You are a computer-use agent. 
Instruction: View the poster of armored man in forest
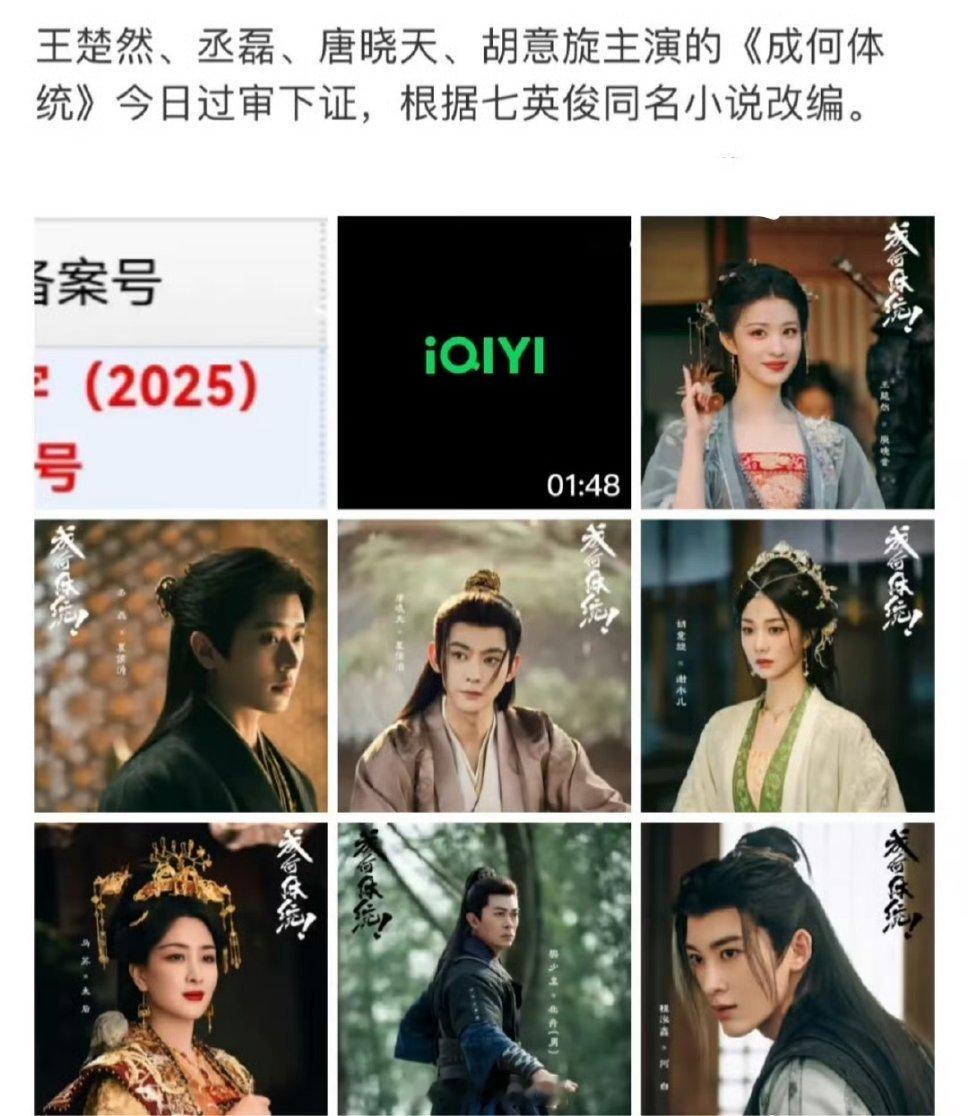tap(484, 968)
